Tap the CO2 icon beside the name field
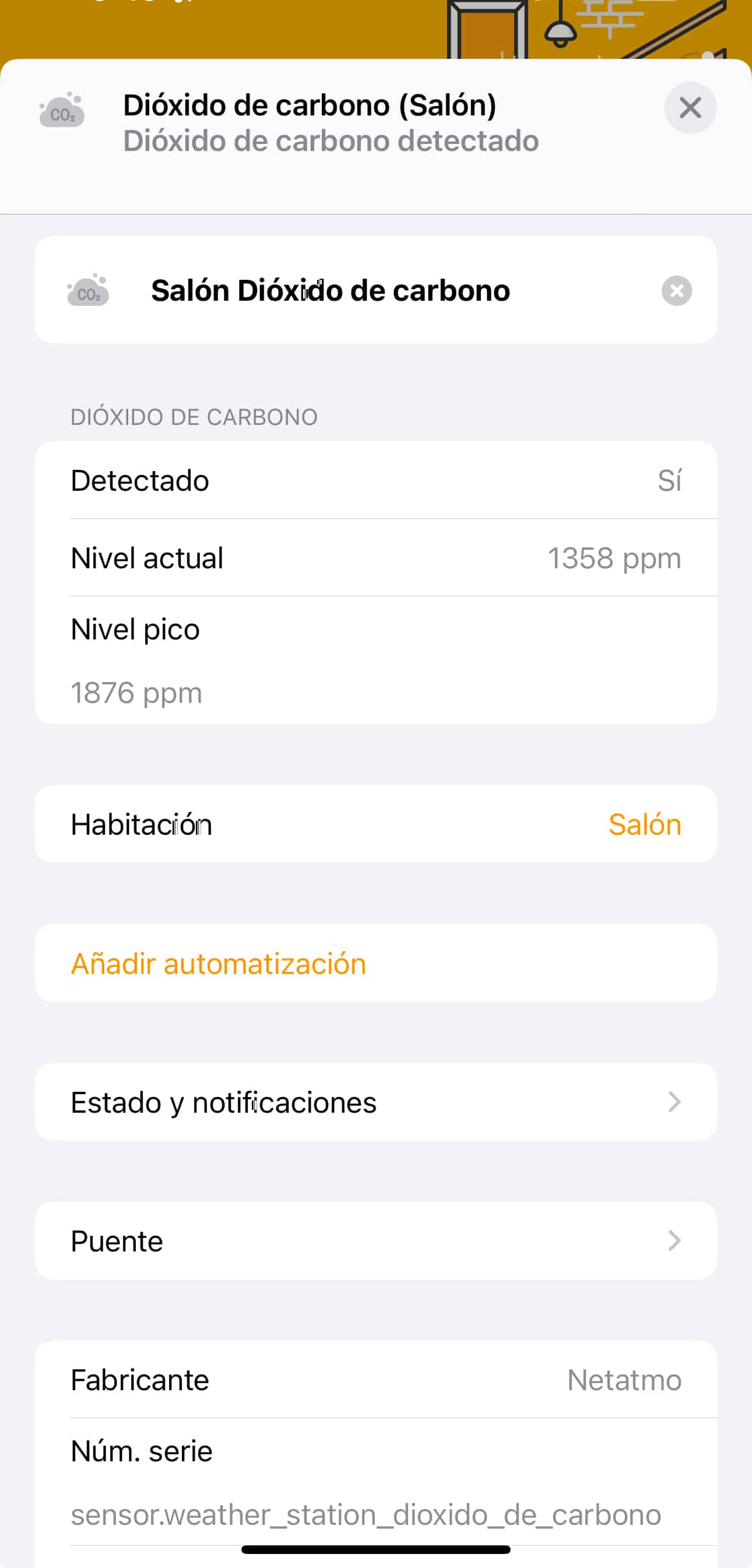This screenshot has width=752, height=1568. pyautogui.click(x=87, y=290)
